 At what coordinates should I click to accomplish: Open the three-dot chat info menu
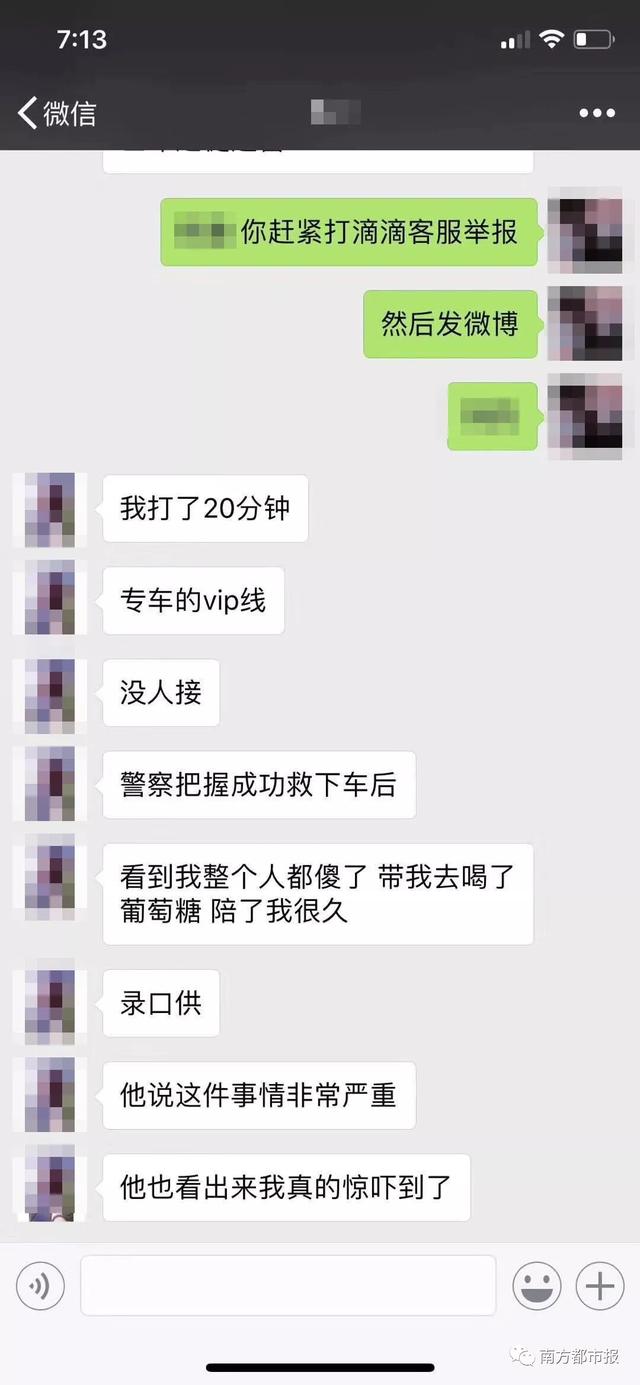tap(597, 113)
